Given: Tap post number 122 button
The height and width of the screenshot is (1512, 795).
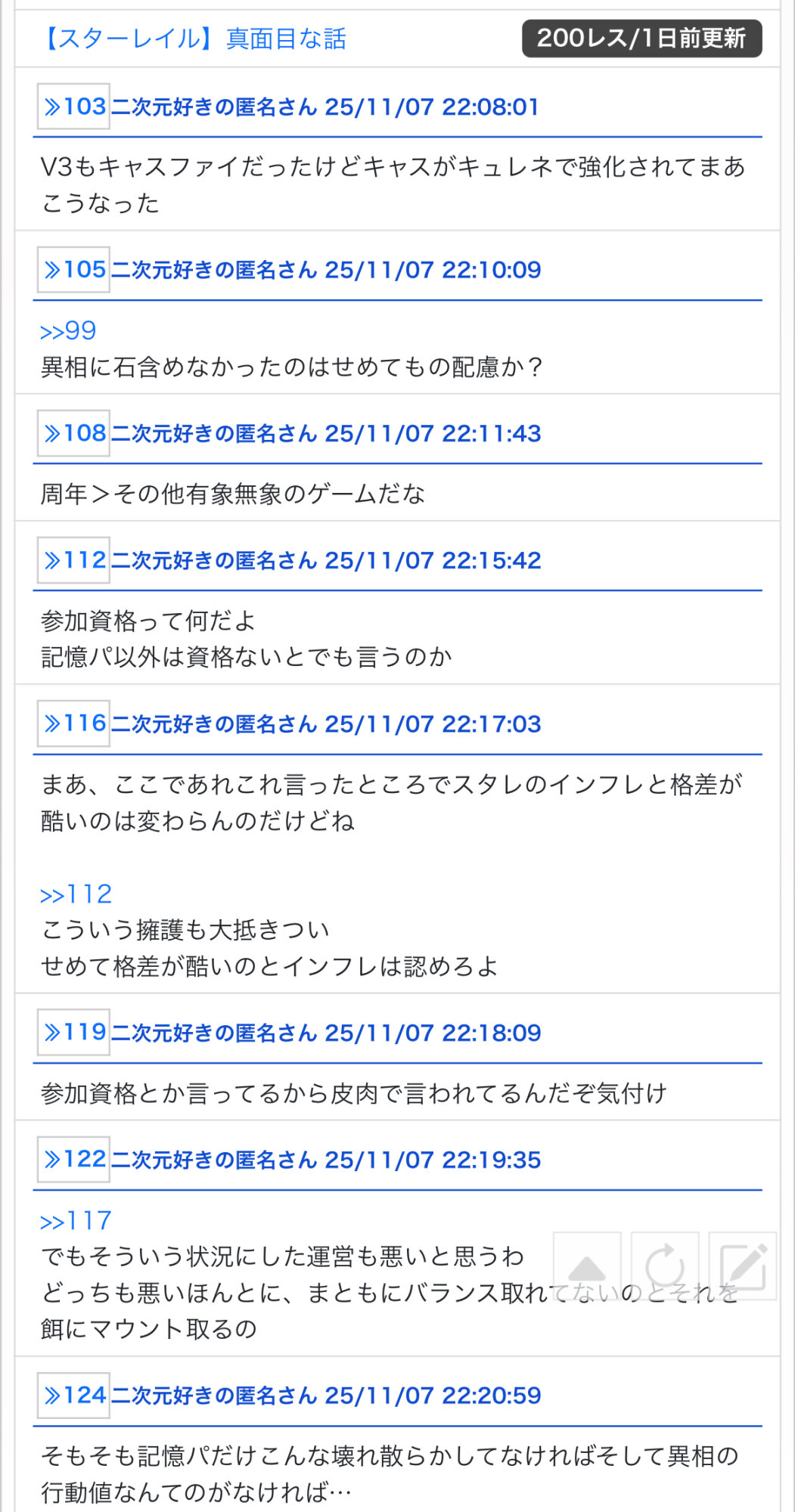Looking at the screenshot, I should point(74,1159).
